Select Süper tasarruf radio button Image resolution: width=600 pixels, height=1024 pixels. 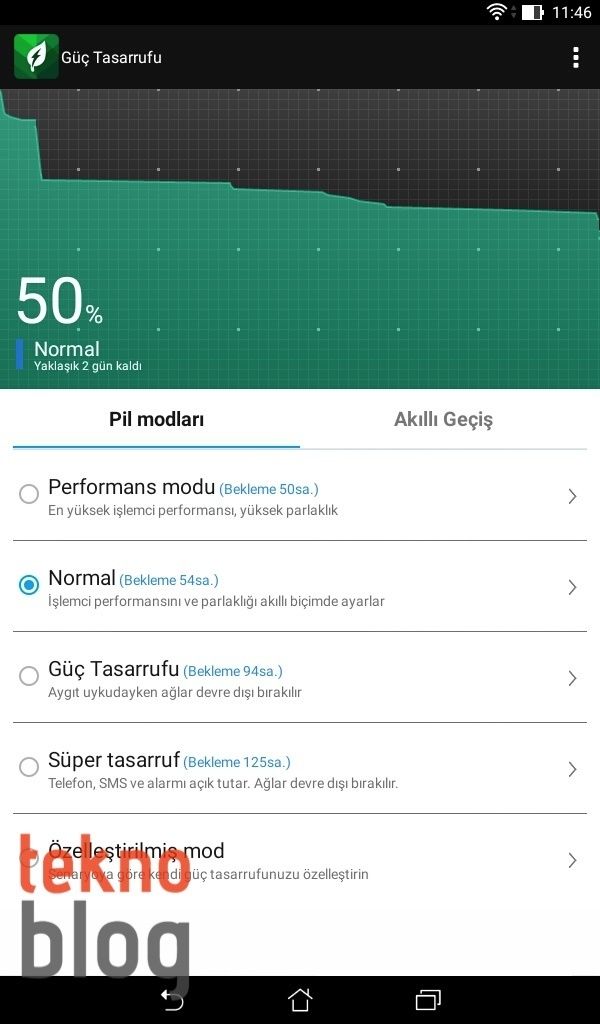tap(29, 767)
